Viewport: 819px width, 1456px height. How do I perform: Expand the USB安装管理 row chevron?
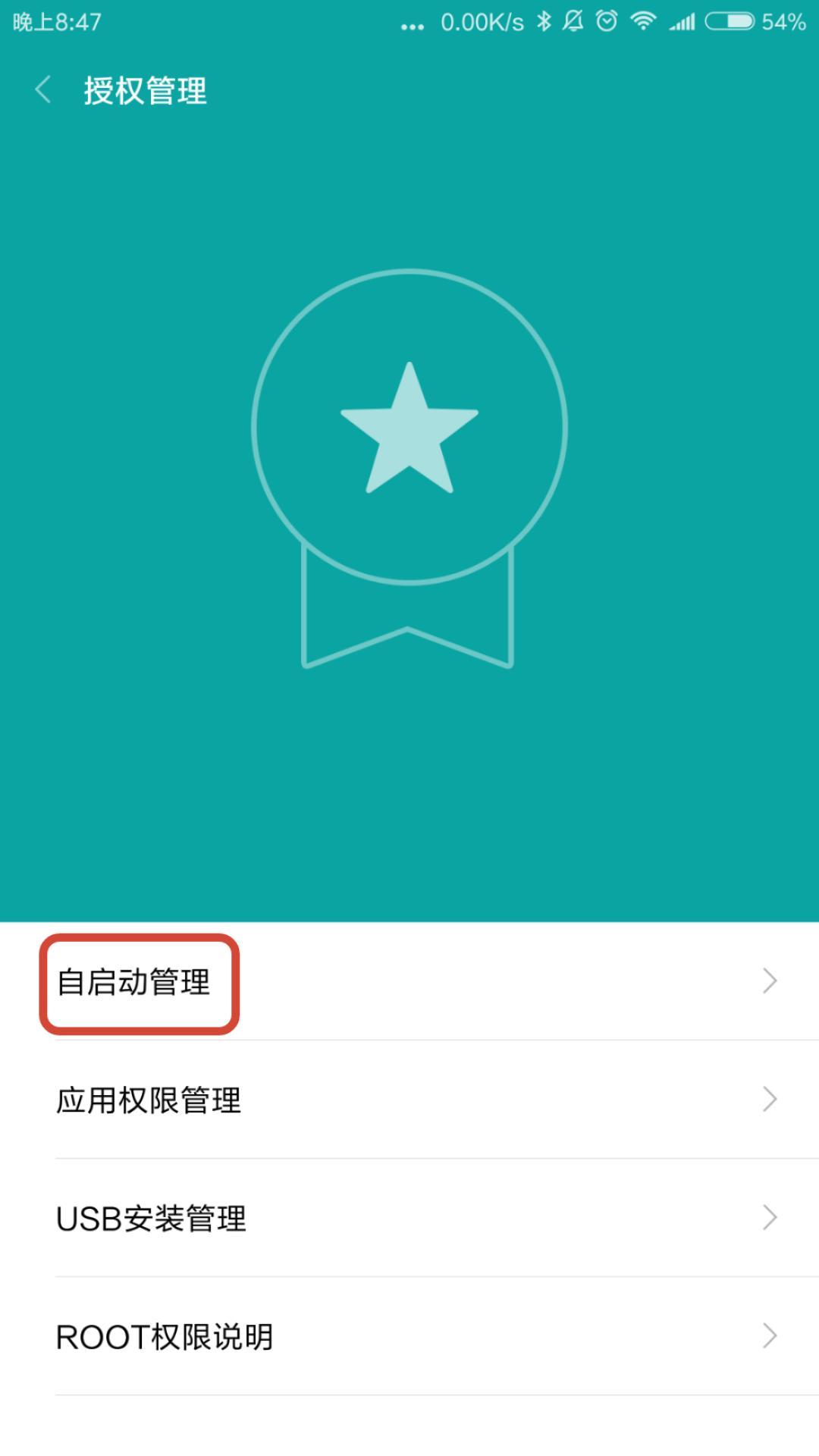tap(772, 1219)
